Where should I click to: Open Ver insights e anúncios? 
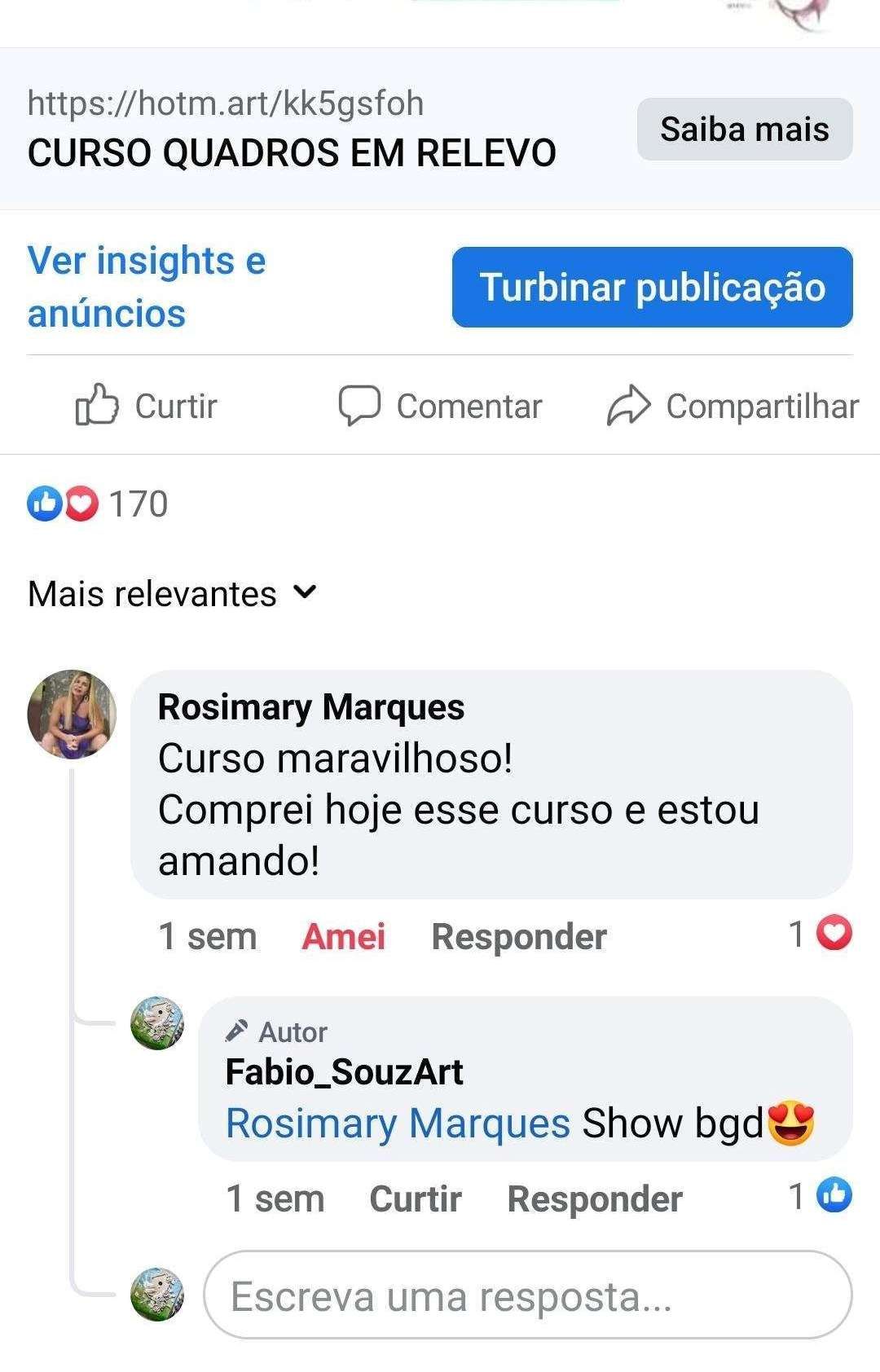[x=147, y=287]
